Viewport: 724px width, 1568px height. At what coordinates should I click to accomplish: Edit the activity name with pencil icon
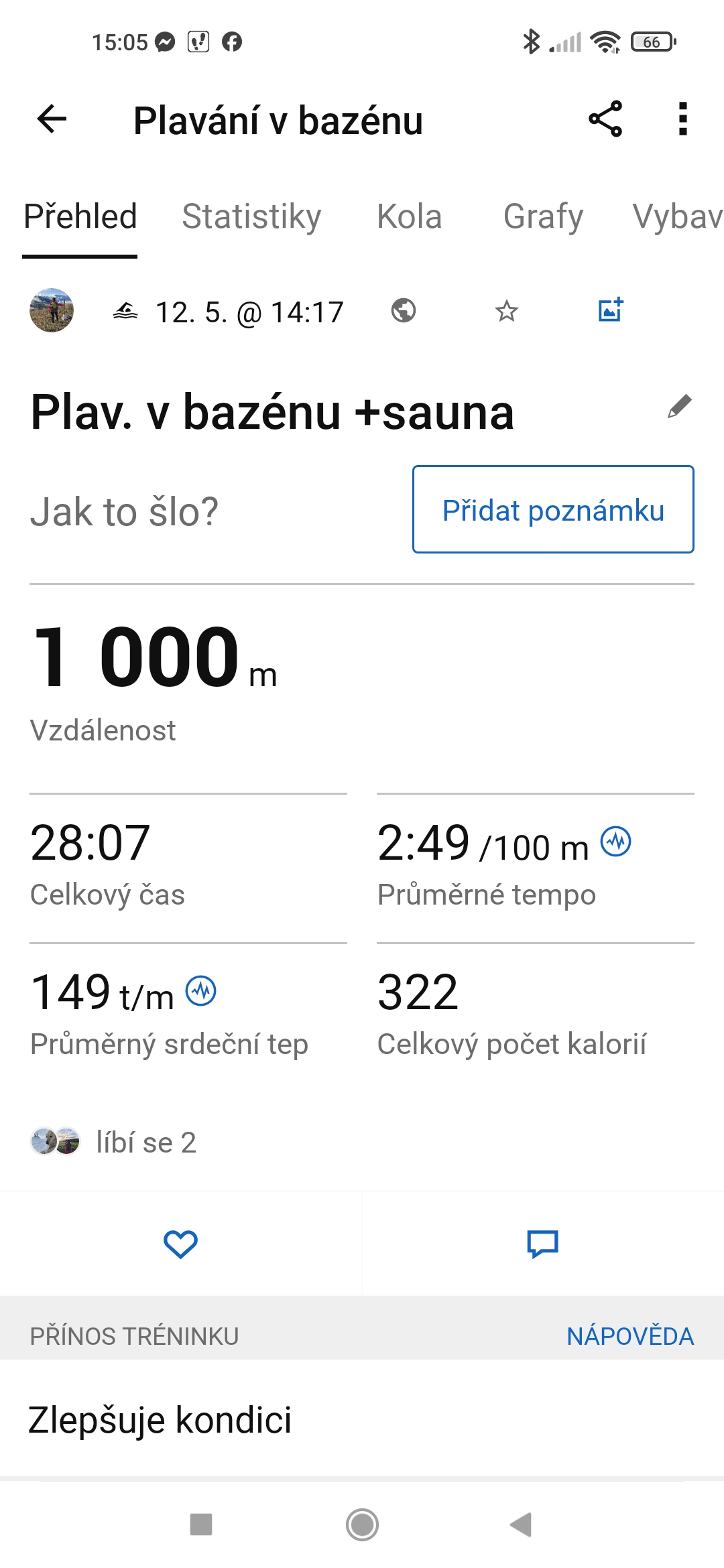pos(679,407)
